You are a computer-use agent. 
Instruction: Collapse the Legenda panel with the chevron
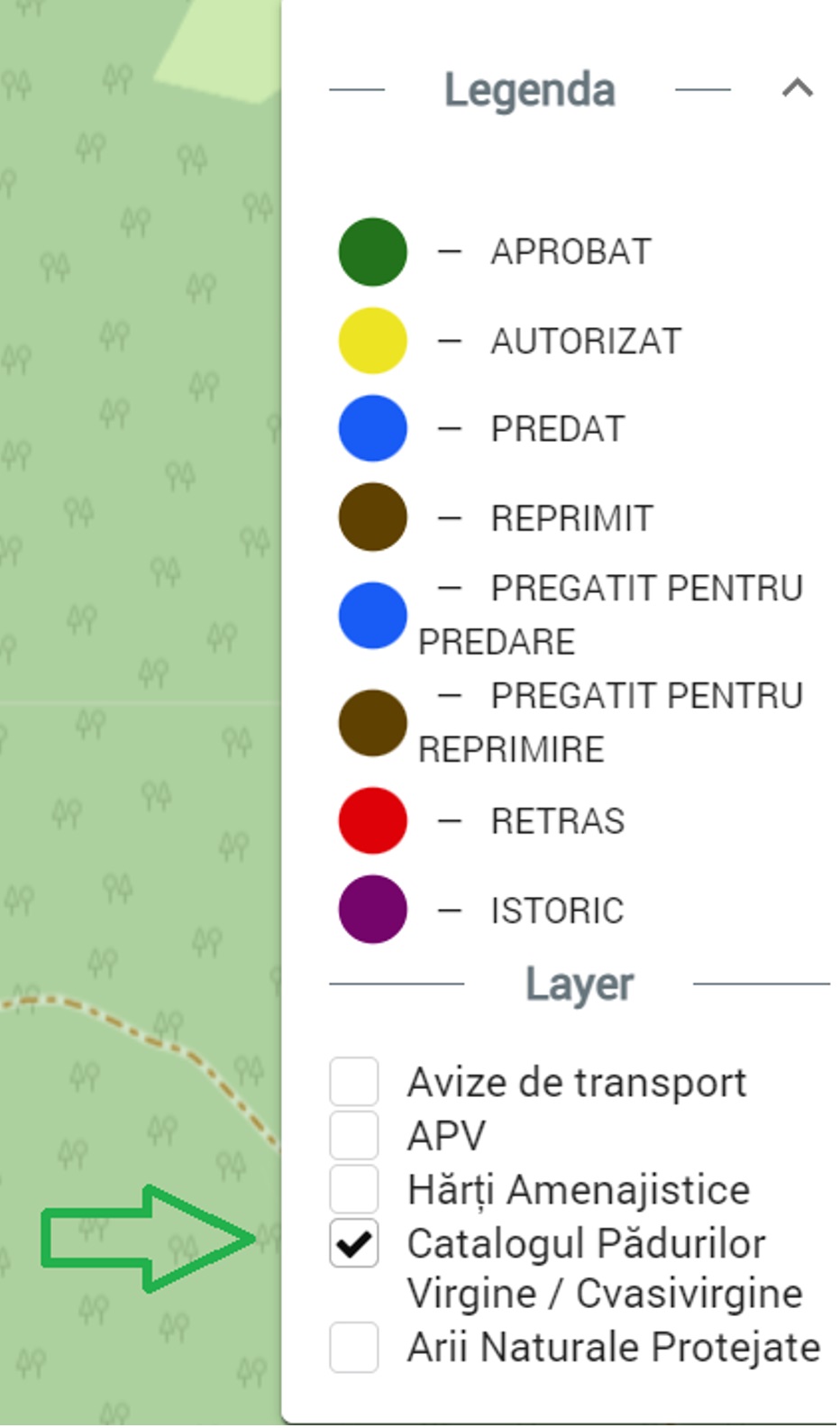[798, 88]
